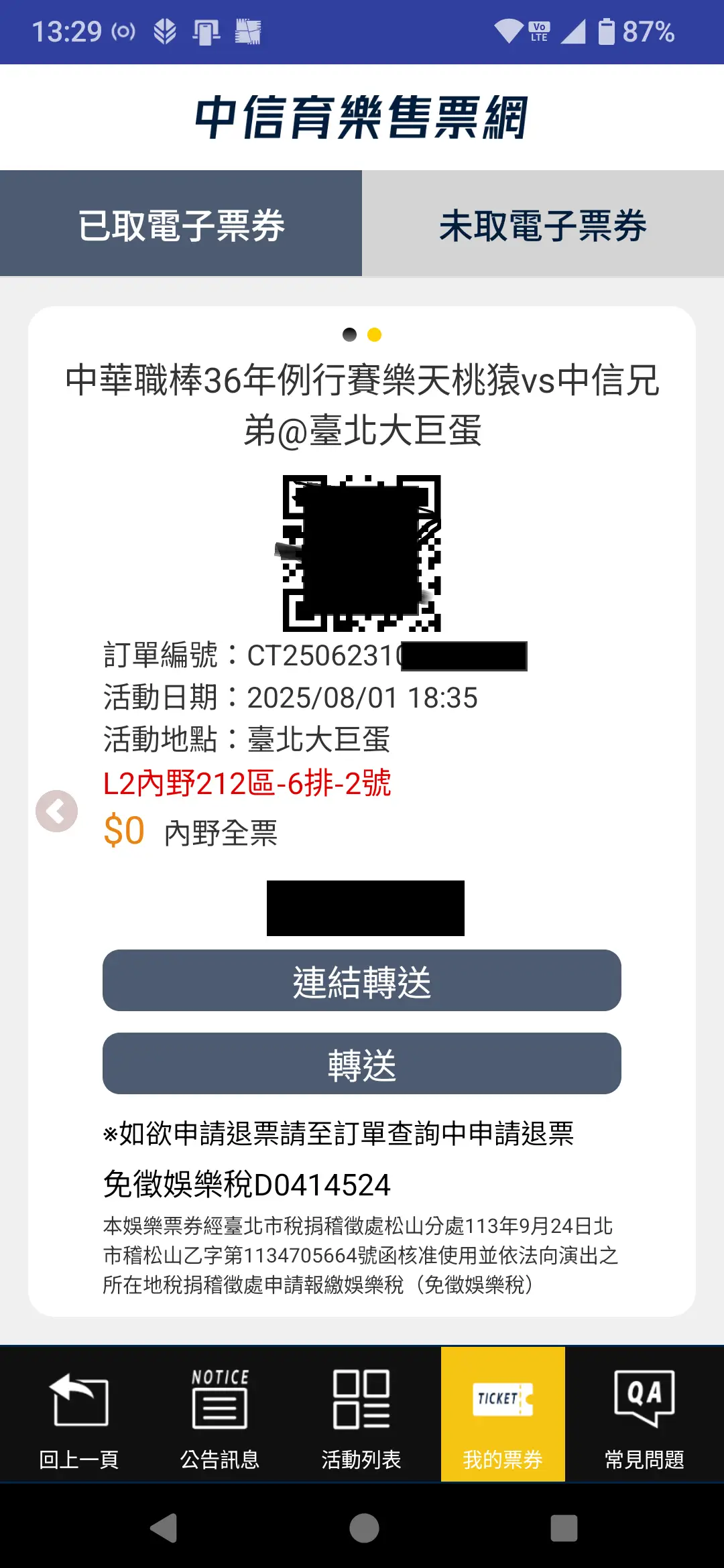Open 常見問題 FAQ
This screenshot has height=1568, width=724.
click(x=644, y=1414)
